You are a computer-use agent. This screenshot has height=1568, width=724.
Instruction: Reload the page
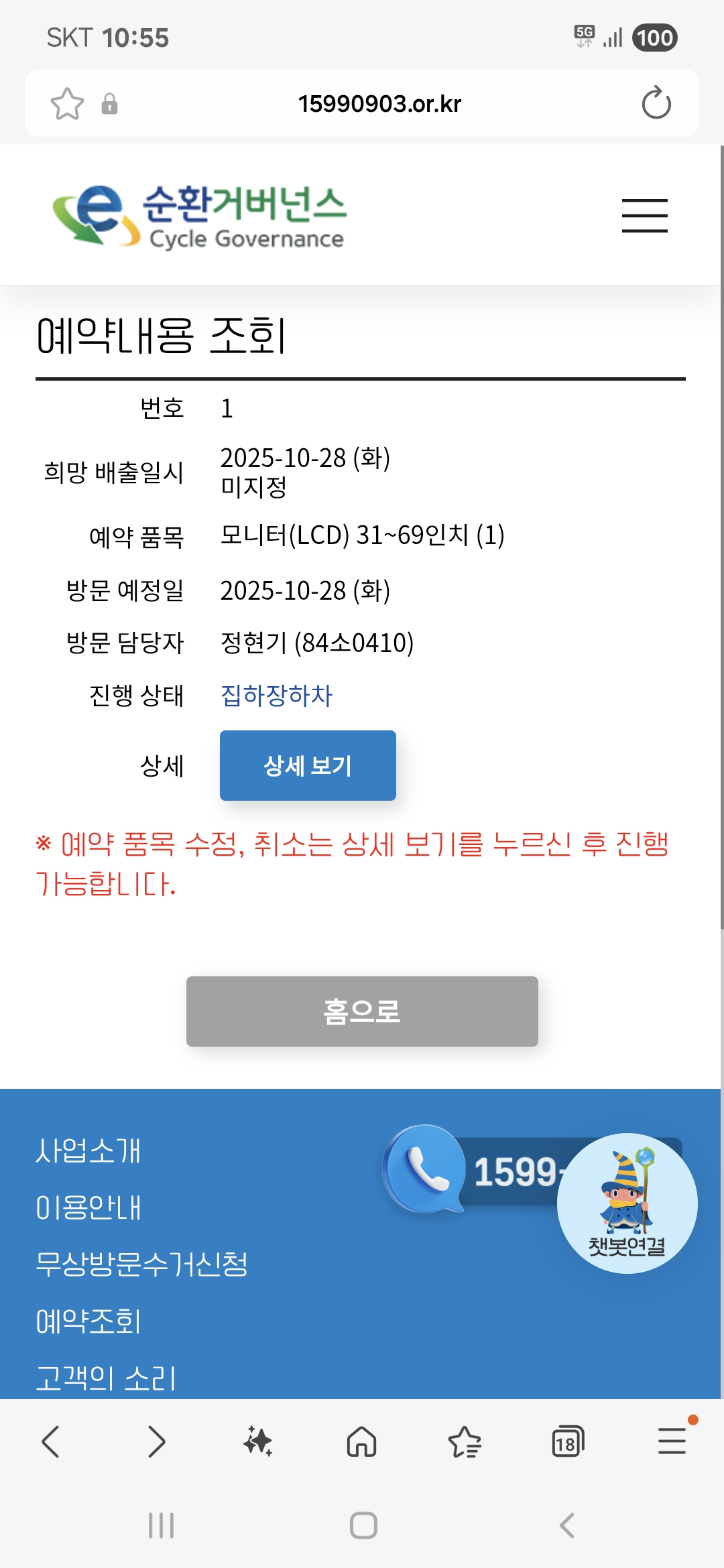click(x=656, y=103)
